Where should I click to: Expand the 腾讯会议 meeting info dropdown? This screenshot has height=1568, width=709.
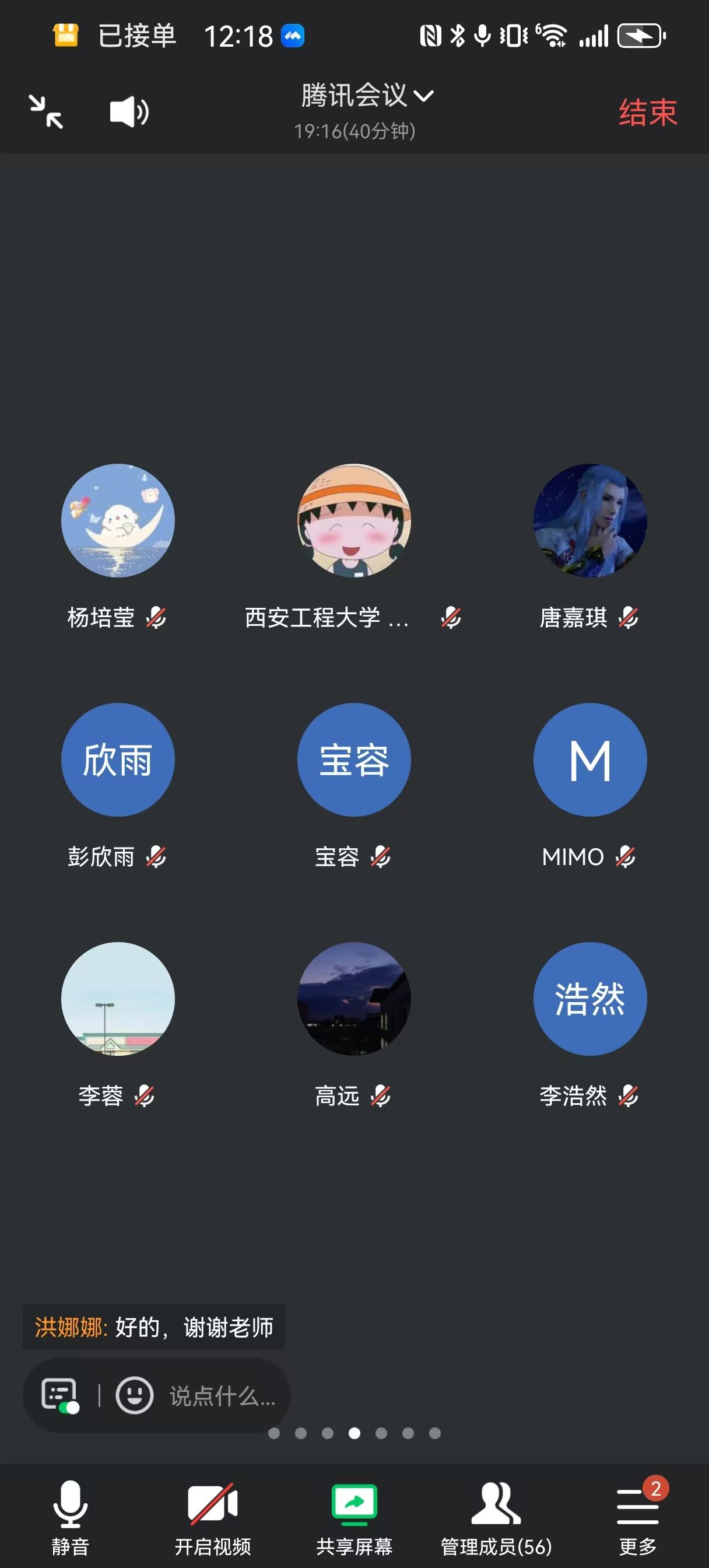pyautogui.click(x=367, y=96)
